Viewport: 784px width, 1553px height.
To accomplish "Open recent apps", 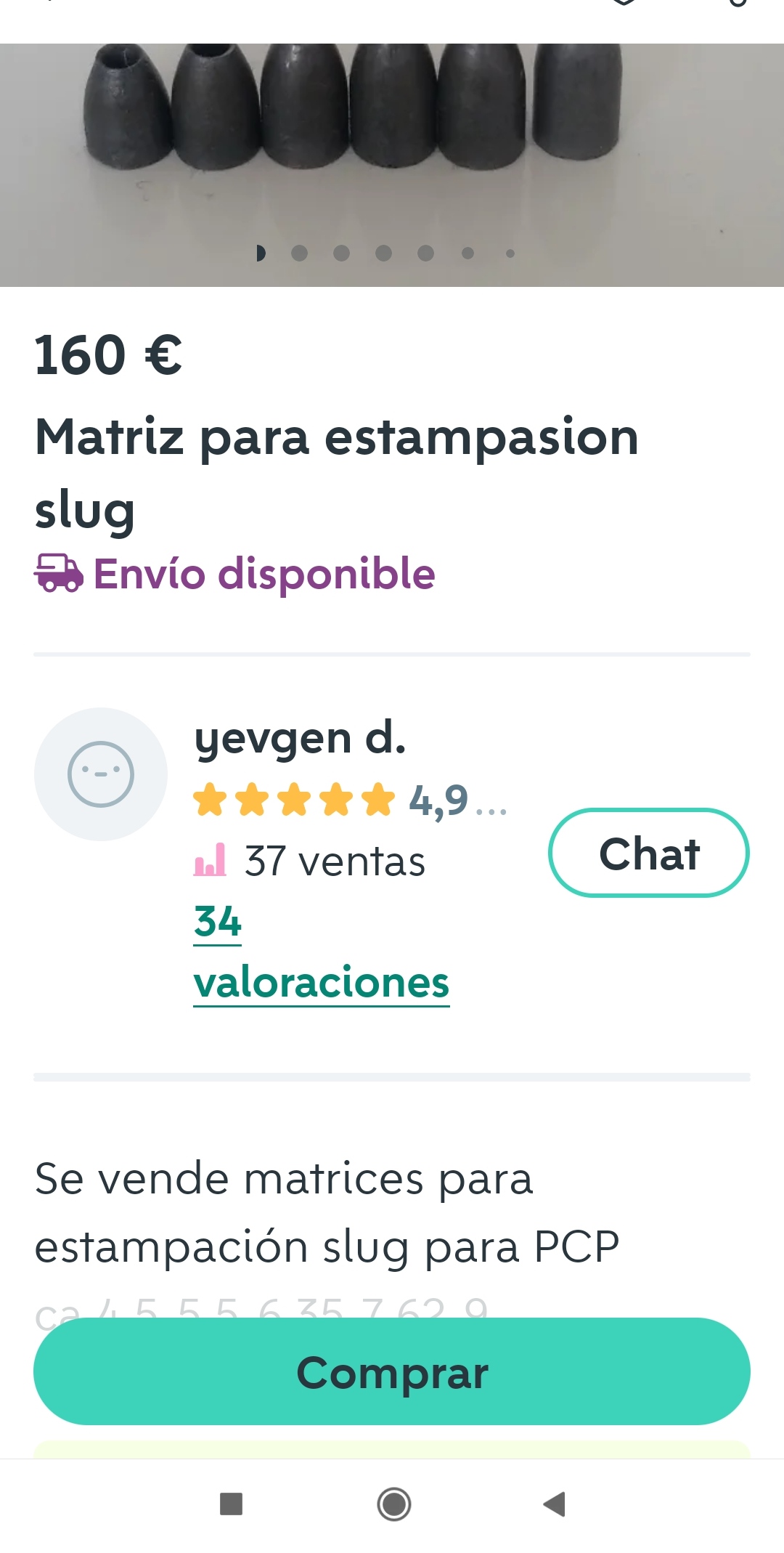I will pos(231,1504).
